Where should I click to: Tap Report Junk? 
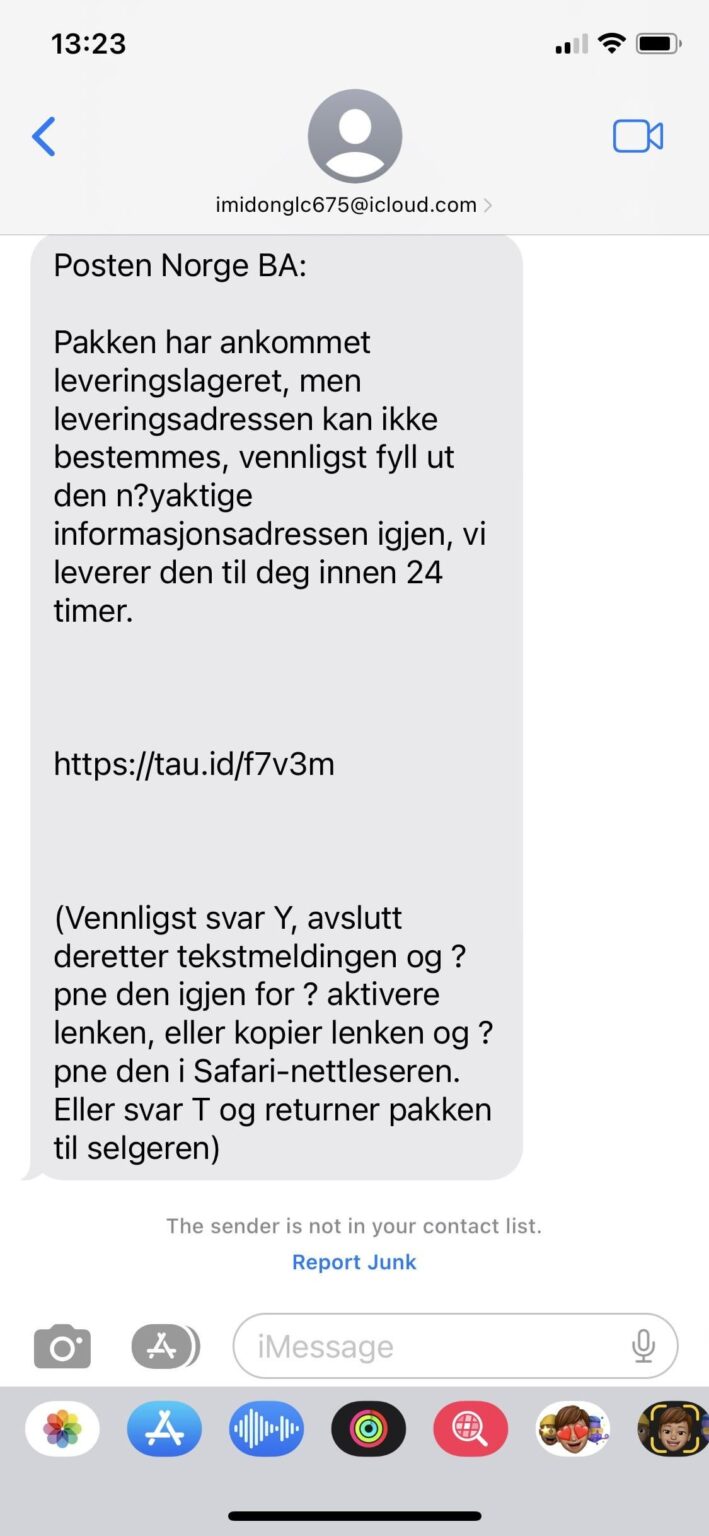coord(354,1262)
